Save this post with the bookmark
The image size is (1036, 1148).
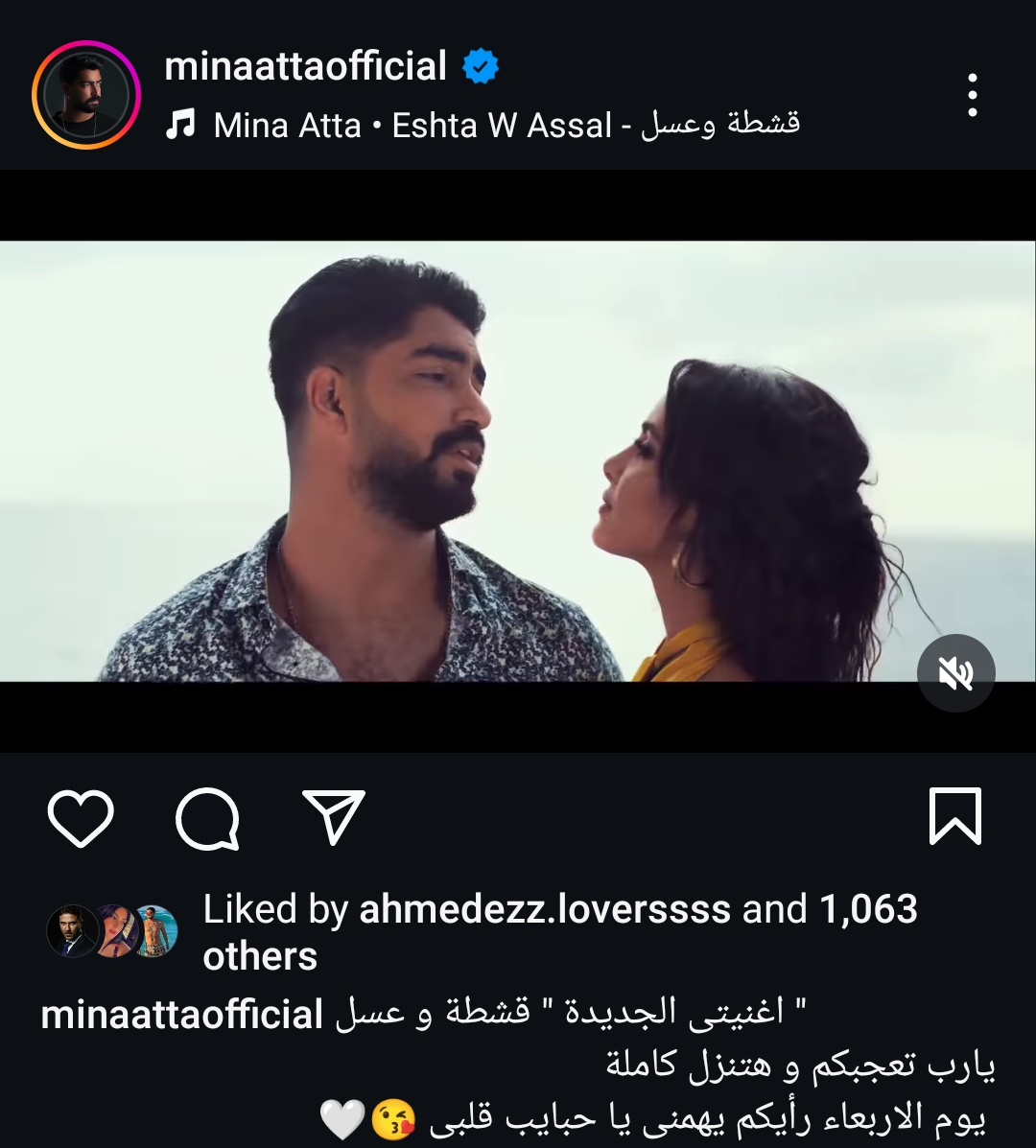pos(955,817)
